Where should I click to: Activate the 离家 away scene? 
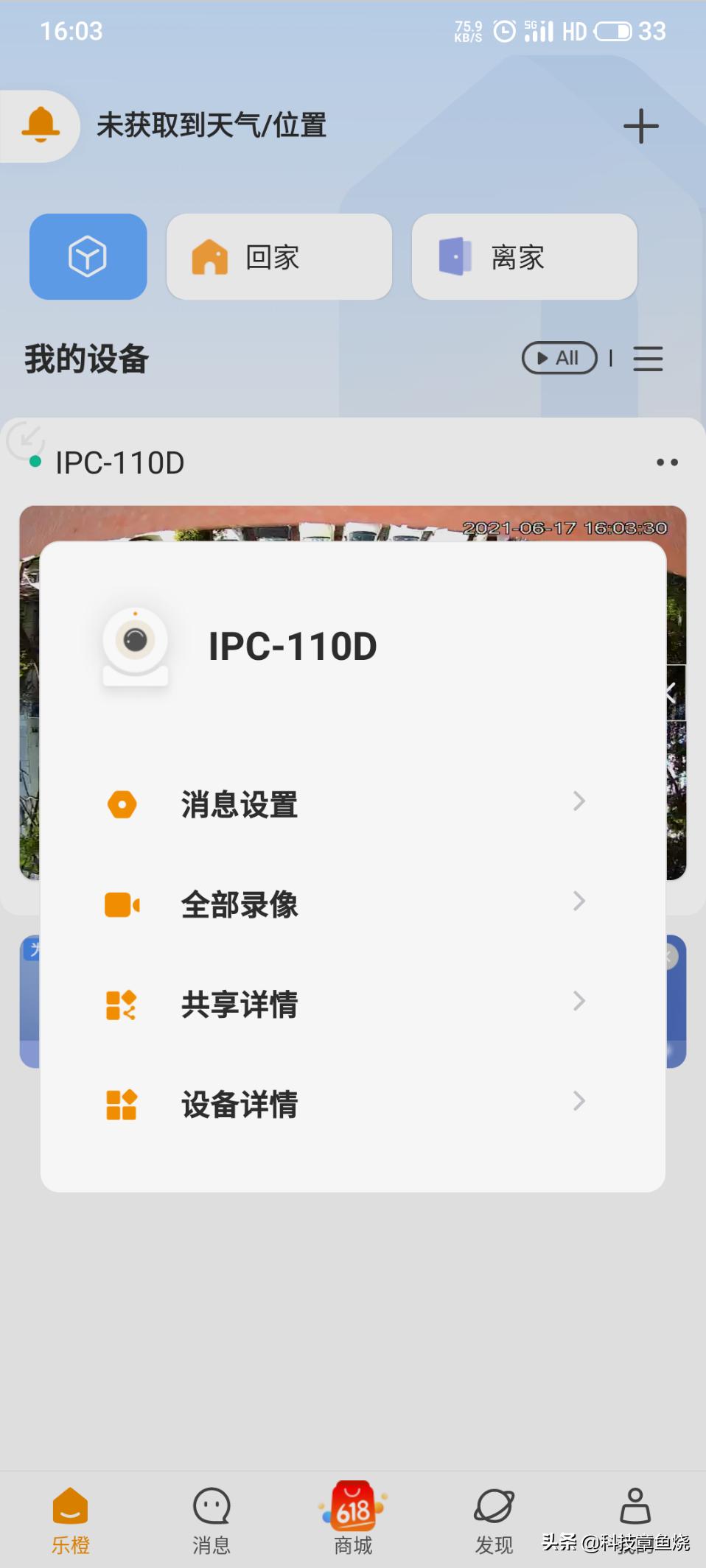pyautogui.click(x=523, y=256)
